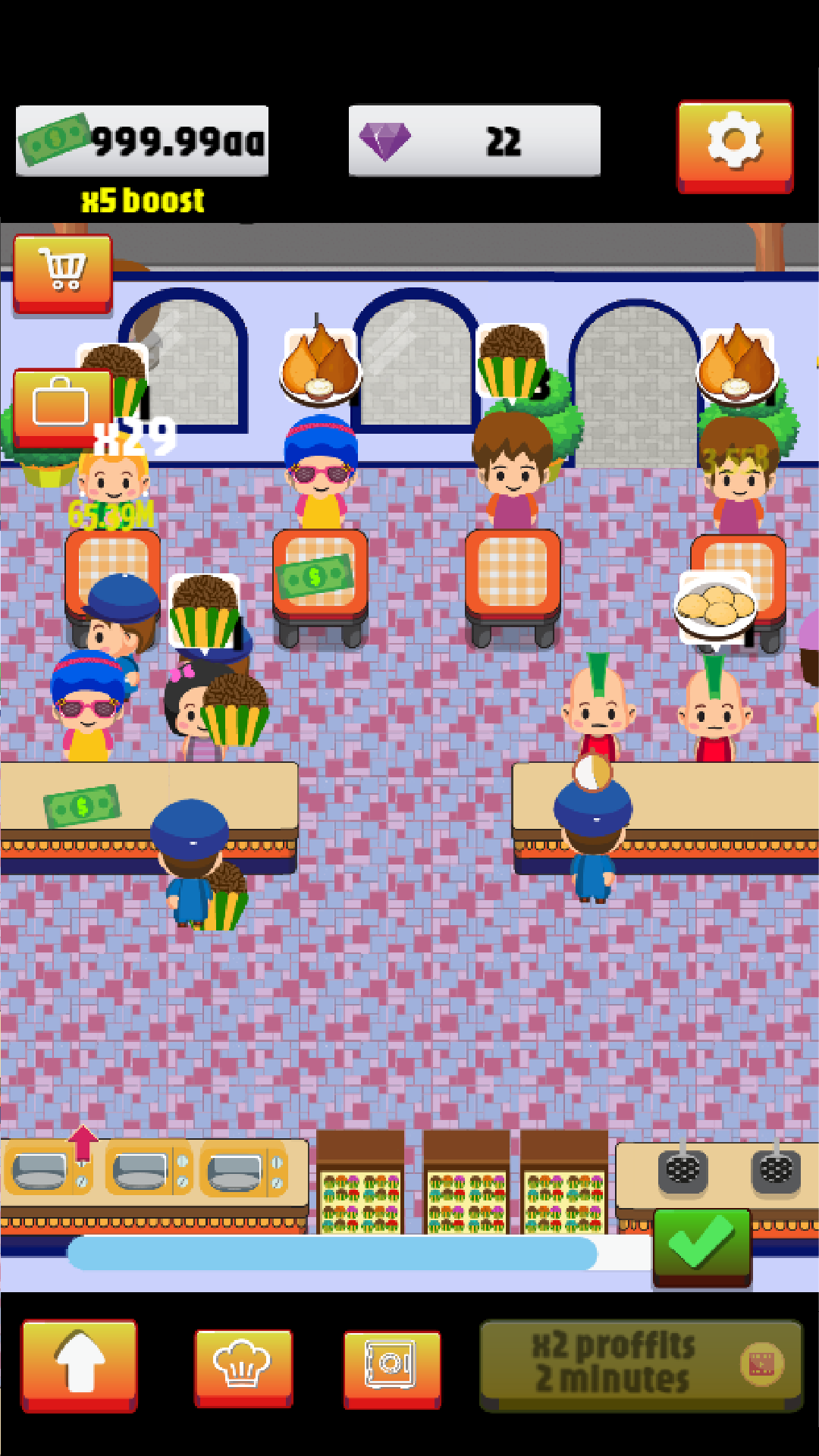
Task: Open the upgrades arrow button
Action: pyautogui.click(x=79, y=1363)
